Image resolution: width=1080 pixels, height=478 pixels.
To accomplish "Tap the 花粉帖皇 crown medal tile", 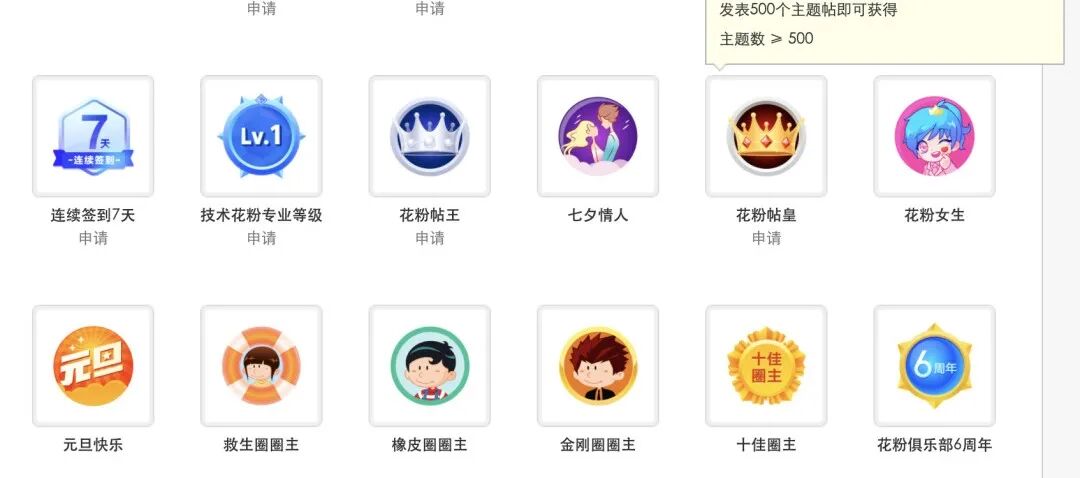I will point(766,136).
